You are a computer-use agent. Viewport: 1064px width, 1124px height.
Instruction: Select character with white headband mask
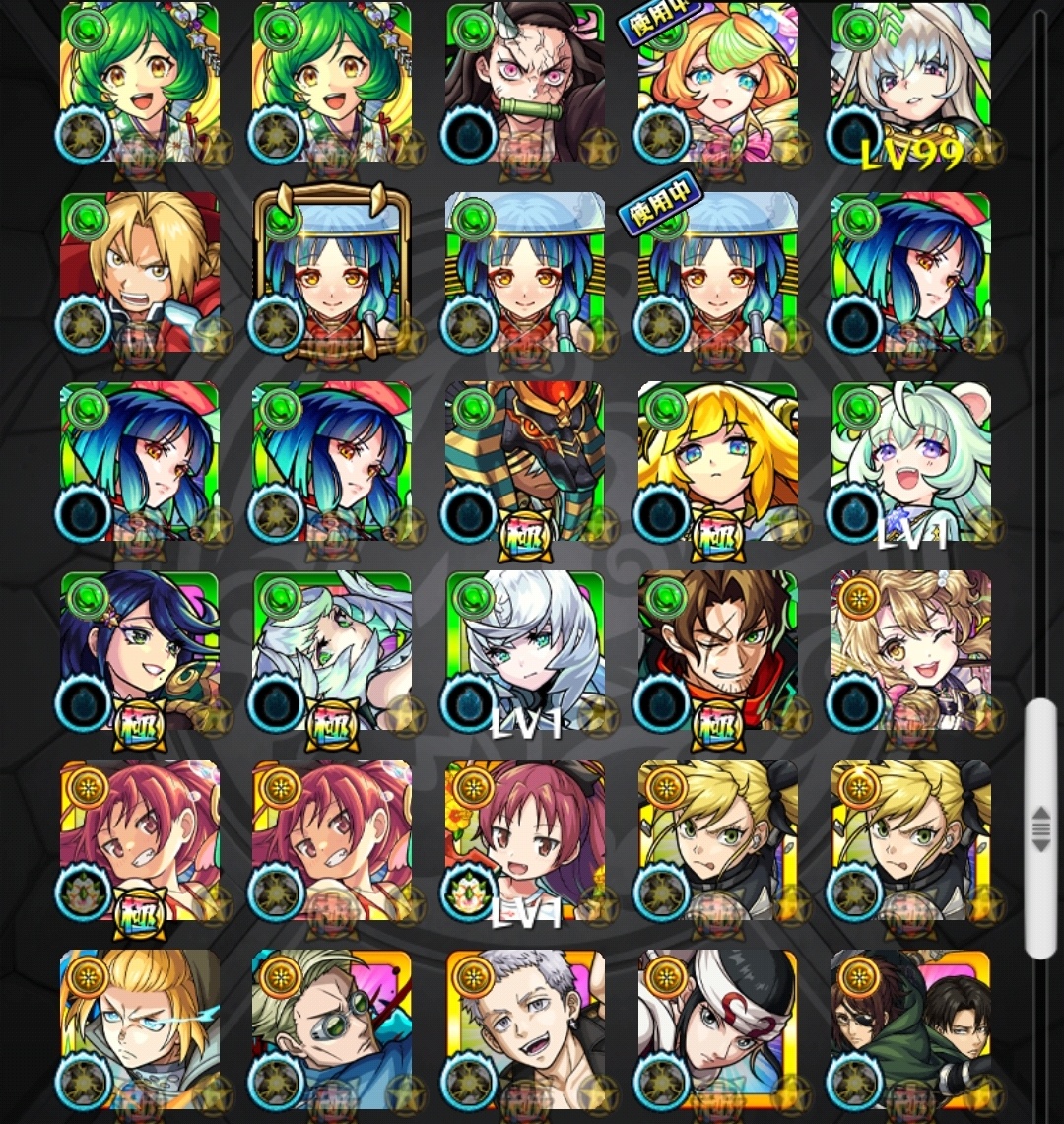click(x=717, y=1029)
